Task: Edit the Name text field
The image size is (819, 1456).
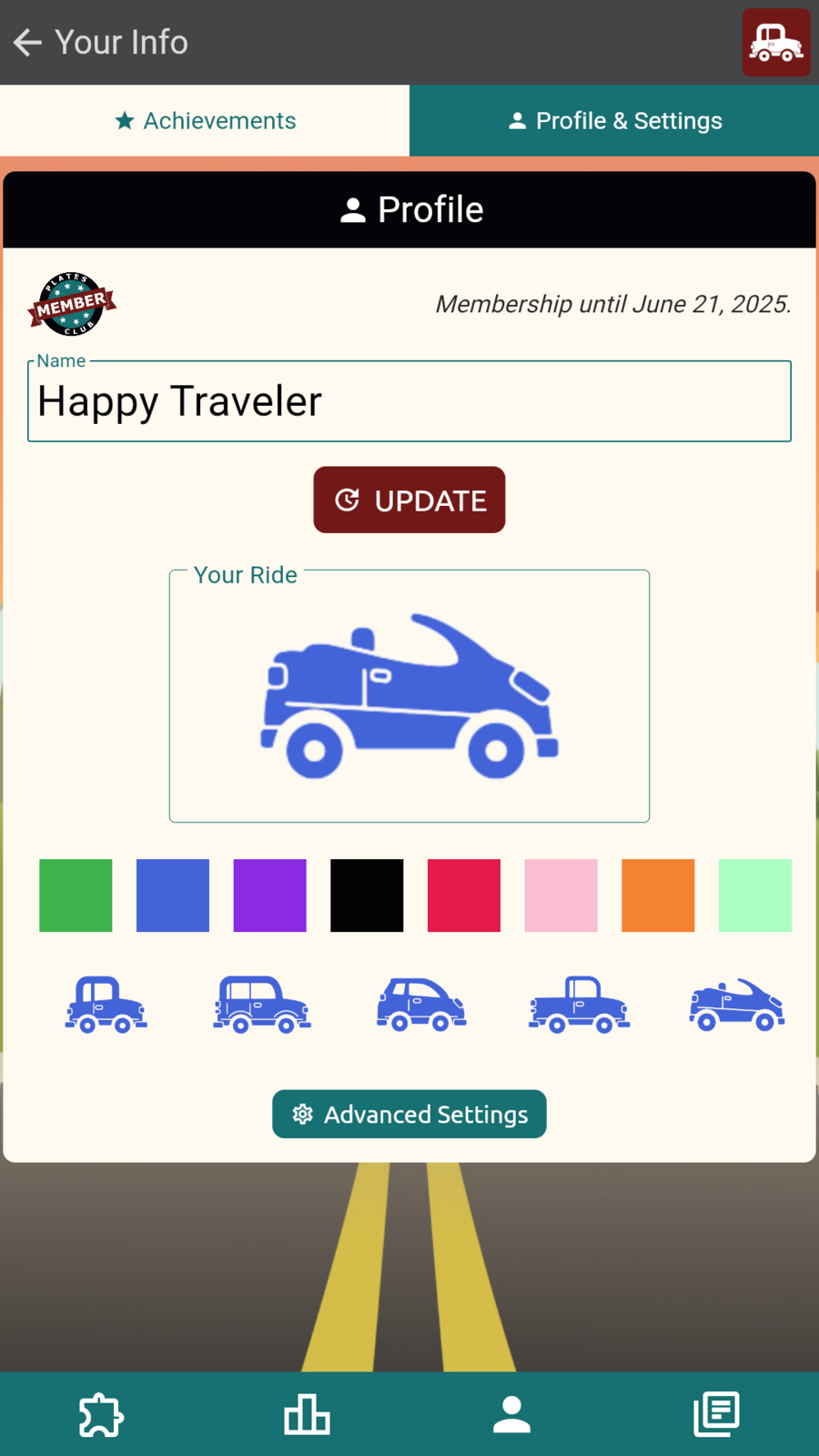Action: [x=409, y=401]
